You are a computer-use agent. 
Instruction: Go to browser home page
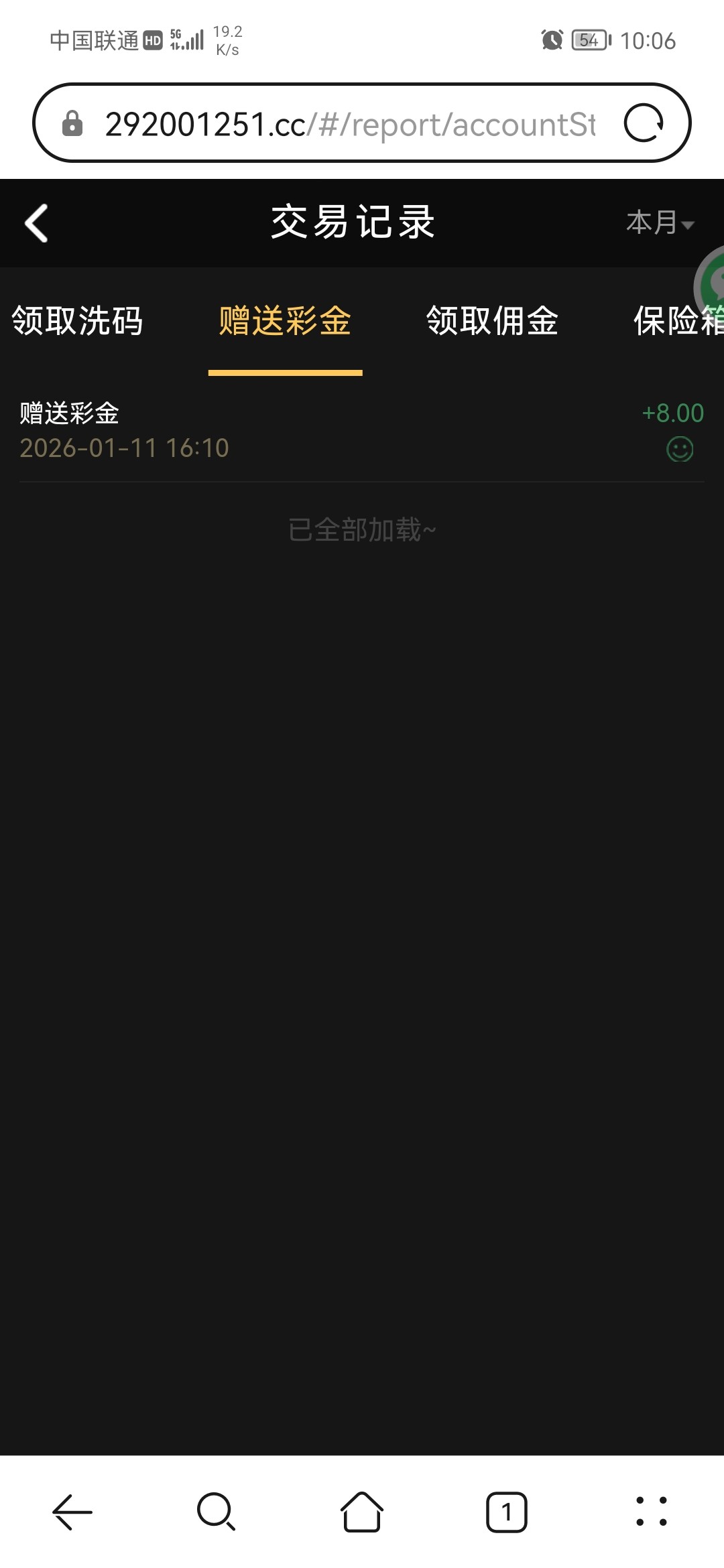click(x=362, y=1512)
